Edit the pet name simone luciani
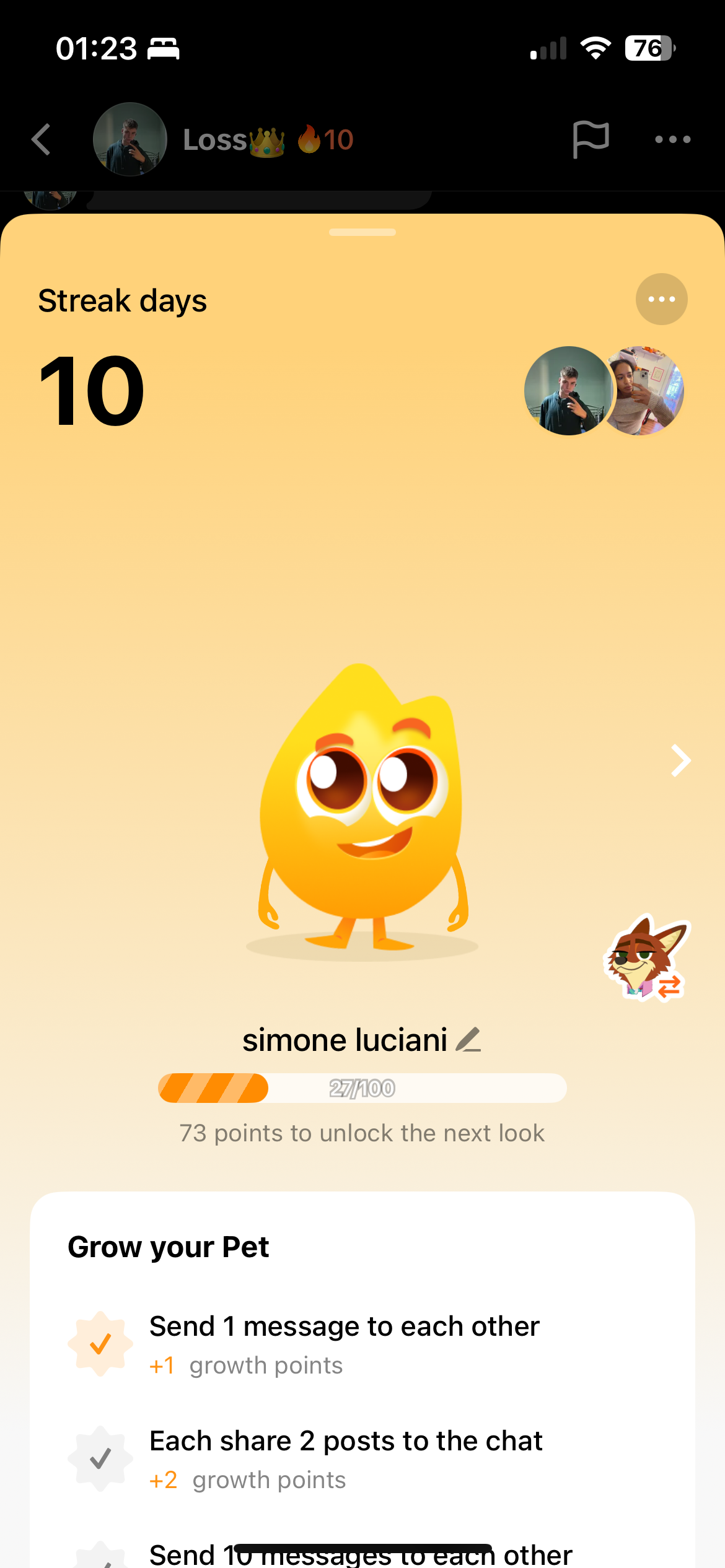This screenshot has width=725, height=1568. [468, 1040]
